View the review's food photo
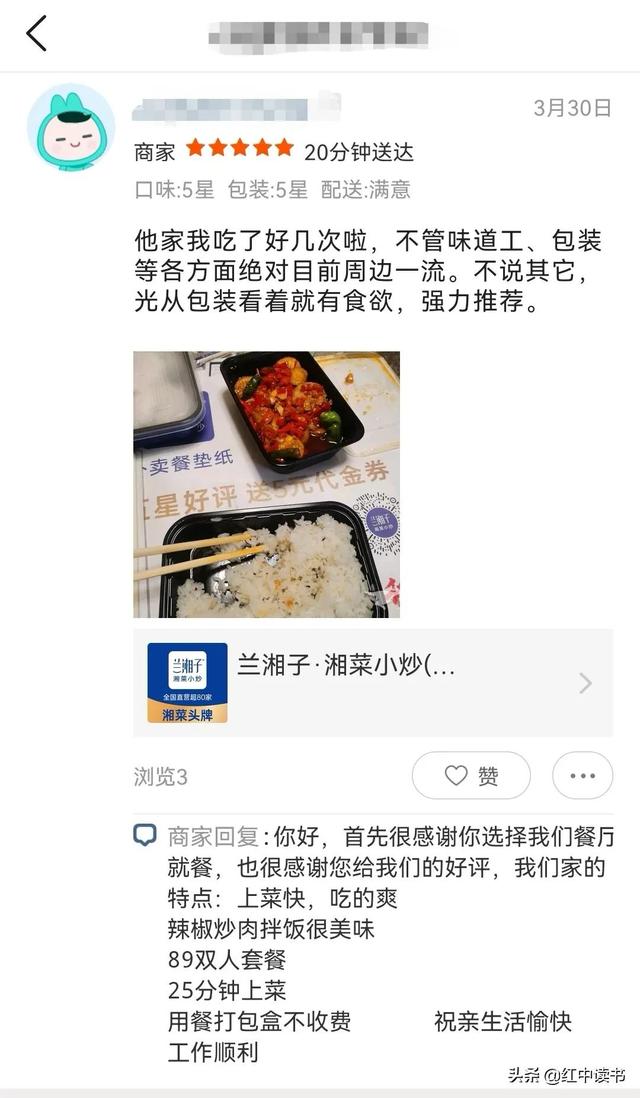Image resolution: width=640 pixels, height=1098 pixels. tap(266, 484)
